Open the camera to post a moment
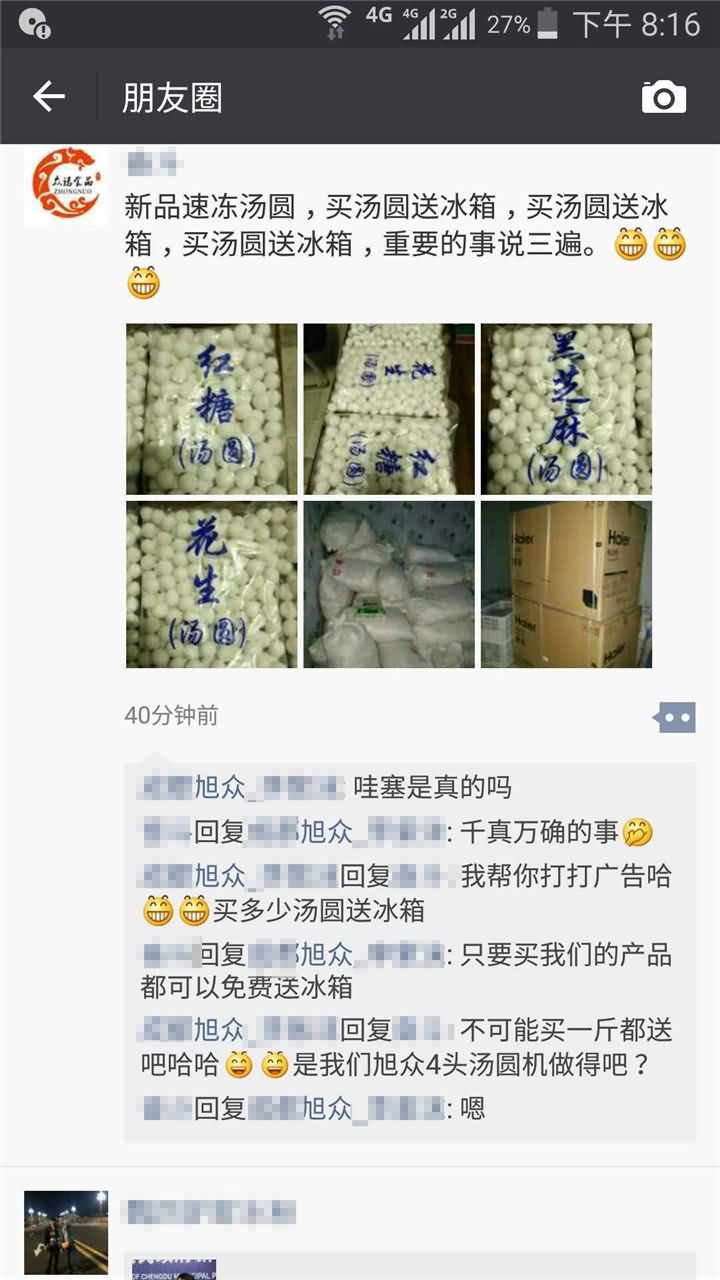Image resolution: width=720 pixels, height=1280 pixels. coord(663,97)
